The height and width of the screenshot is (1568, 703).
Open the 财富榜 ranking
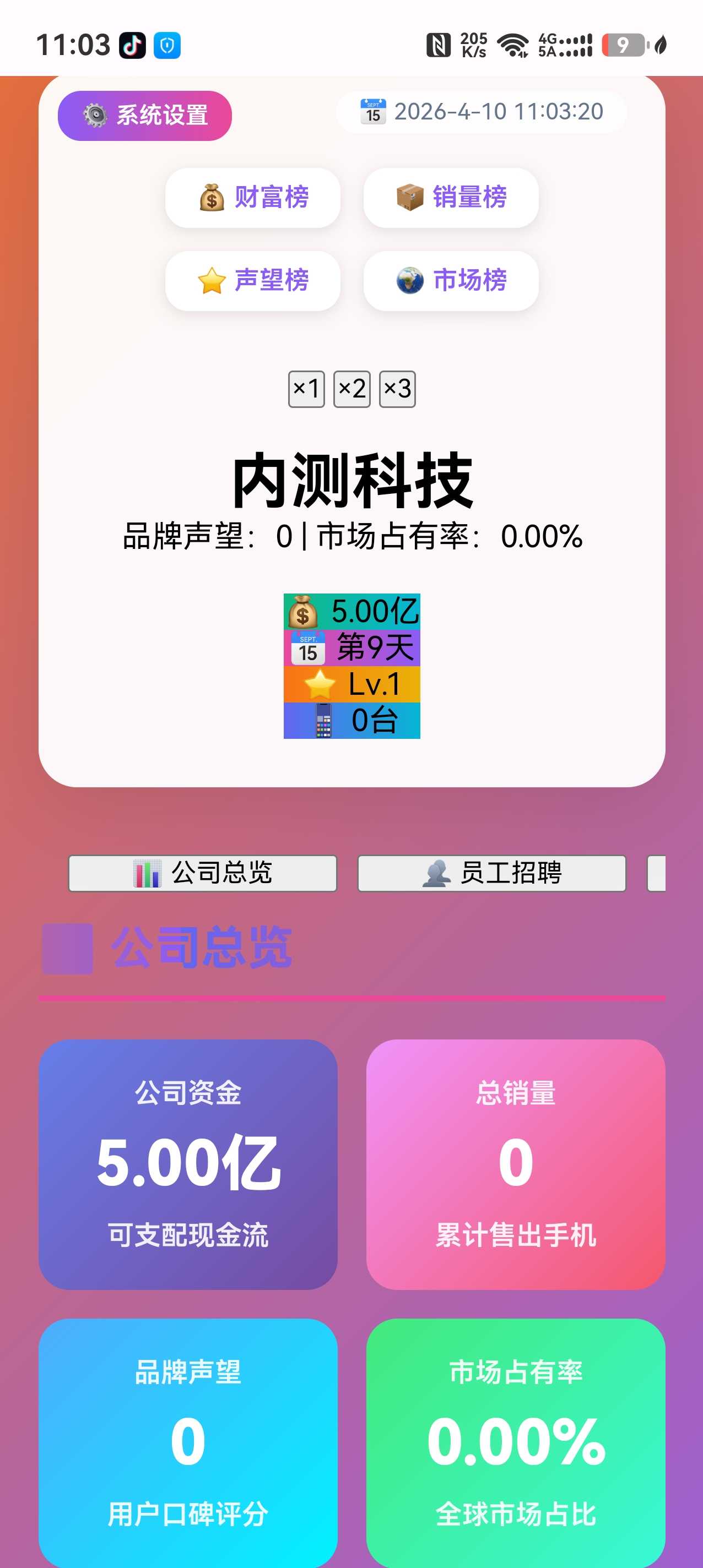click(253, 198)
